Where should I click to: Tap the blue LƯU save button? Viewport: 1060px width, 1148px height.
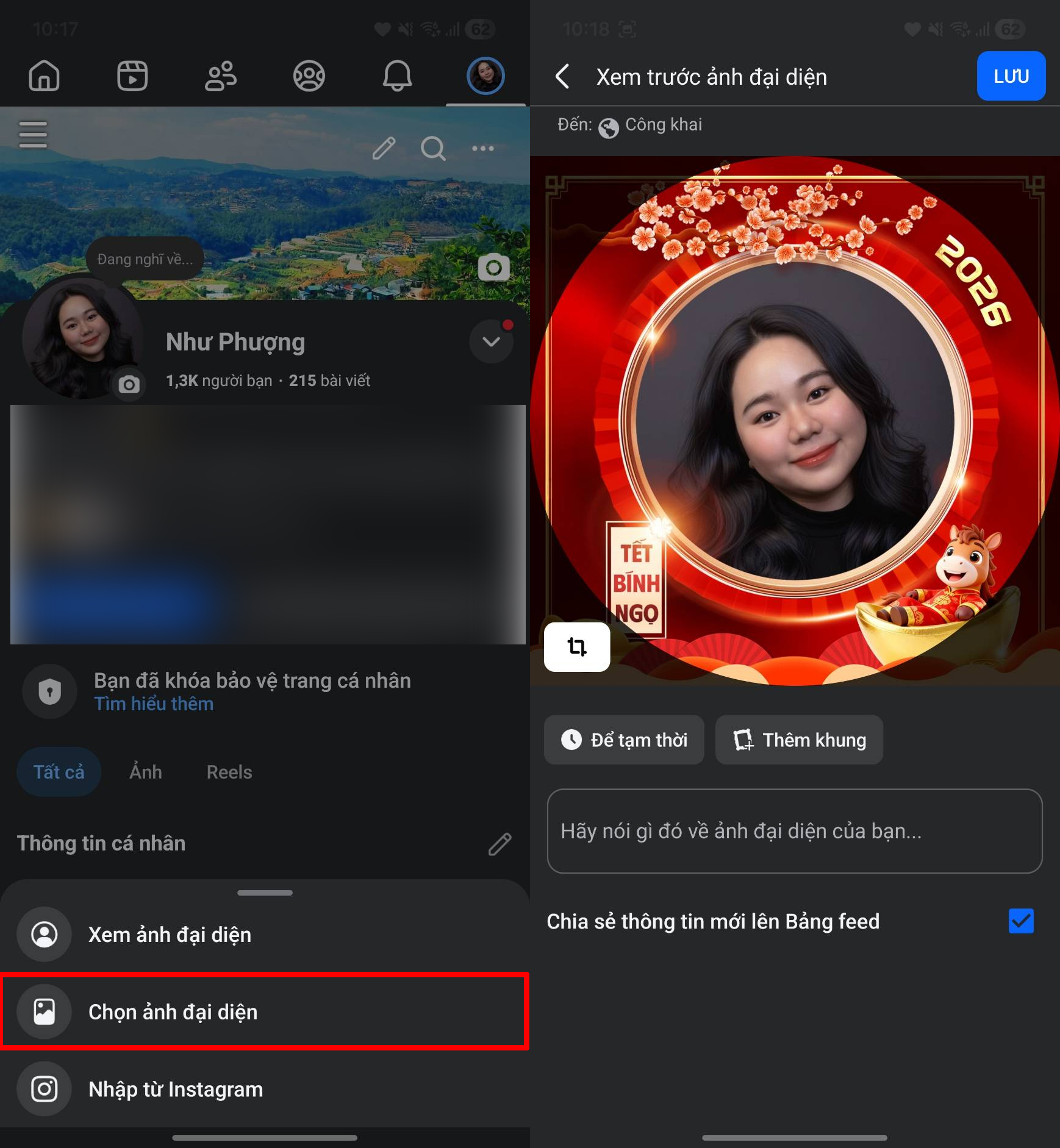coord(1011,76)
